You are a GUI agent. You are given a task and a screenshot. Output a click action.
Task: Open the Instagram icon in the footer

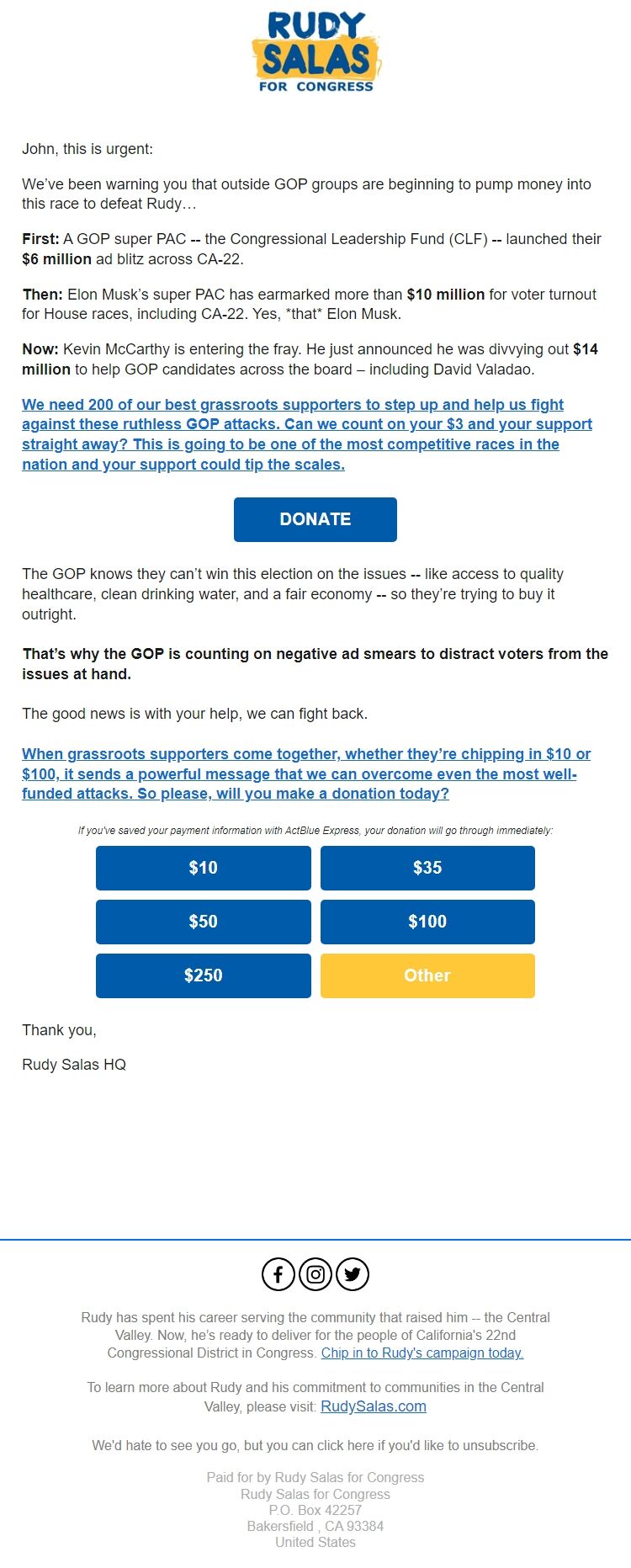pyautogui.click(x=315, y=1274)
